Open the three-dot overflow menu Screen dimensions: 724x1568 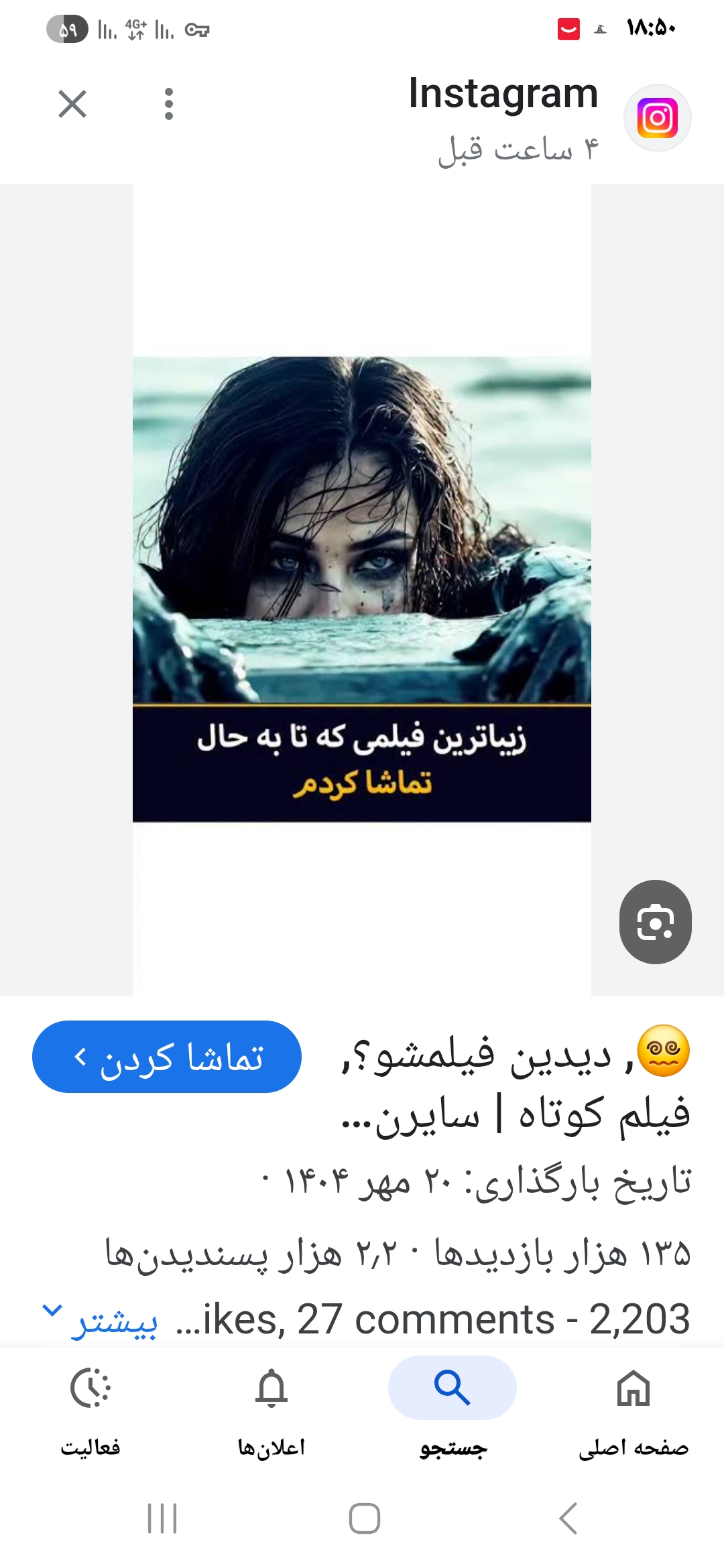169,105
